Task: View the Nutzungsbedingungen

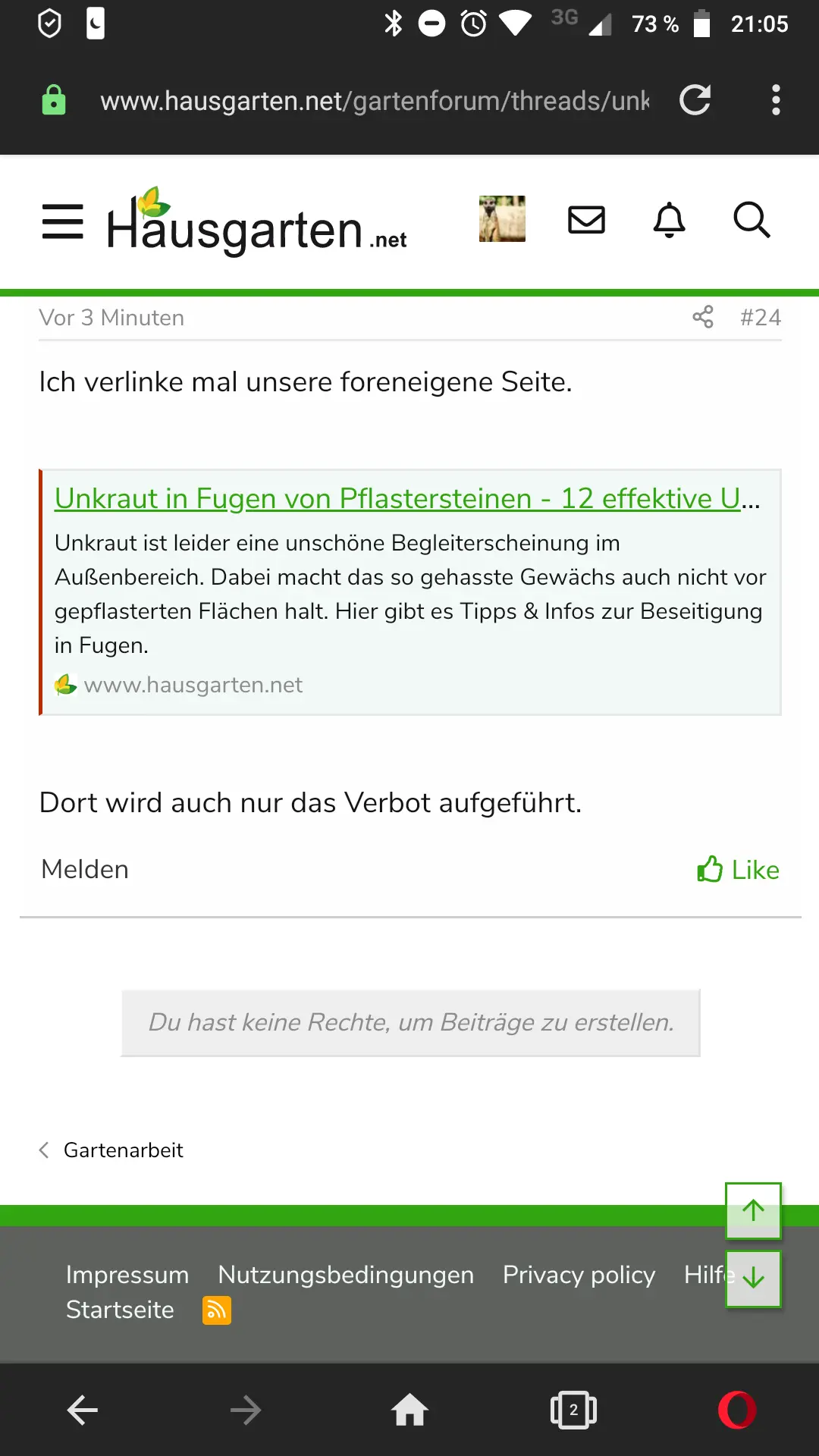Action: [x=346, y=1275]
